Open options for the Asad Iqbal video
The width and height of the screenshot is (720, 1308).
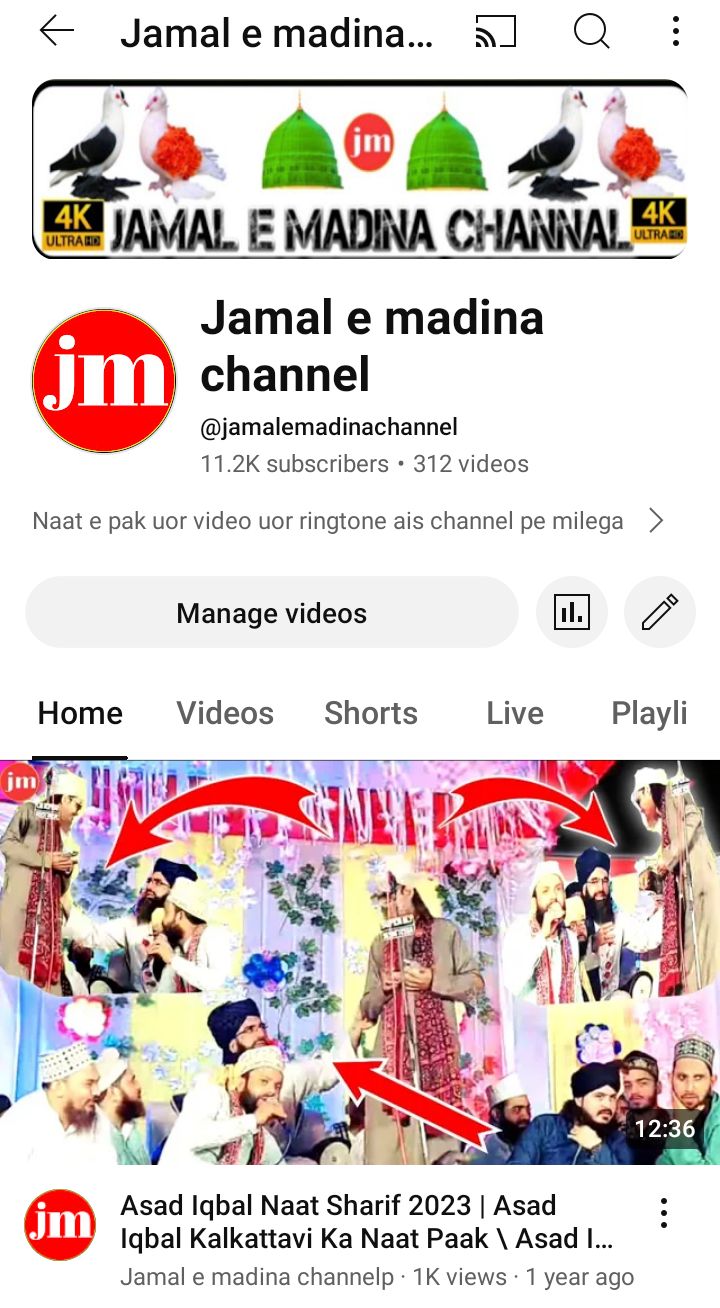[x=663, y=1214]
